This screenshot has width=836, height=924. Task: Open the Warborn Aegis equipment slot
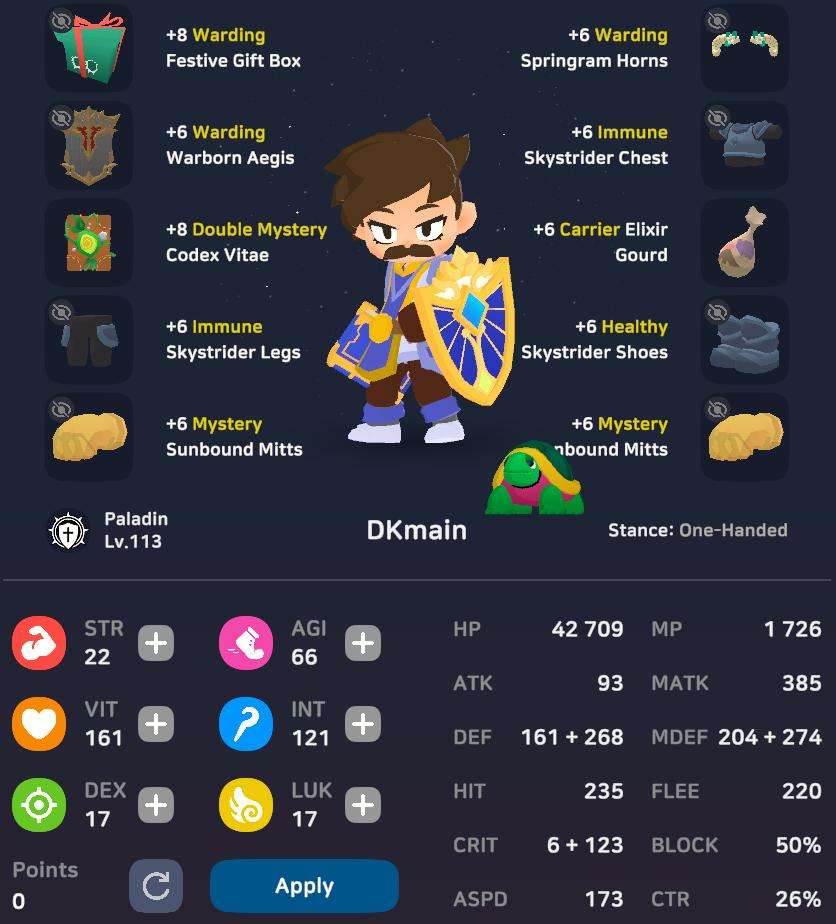[x=88, y=145]
